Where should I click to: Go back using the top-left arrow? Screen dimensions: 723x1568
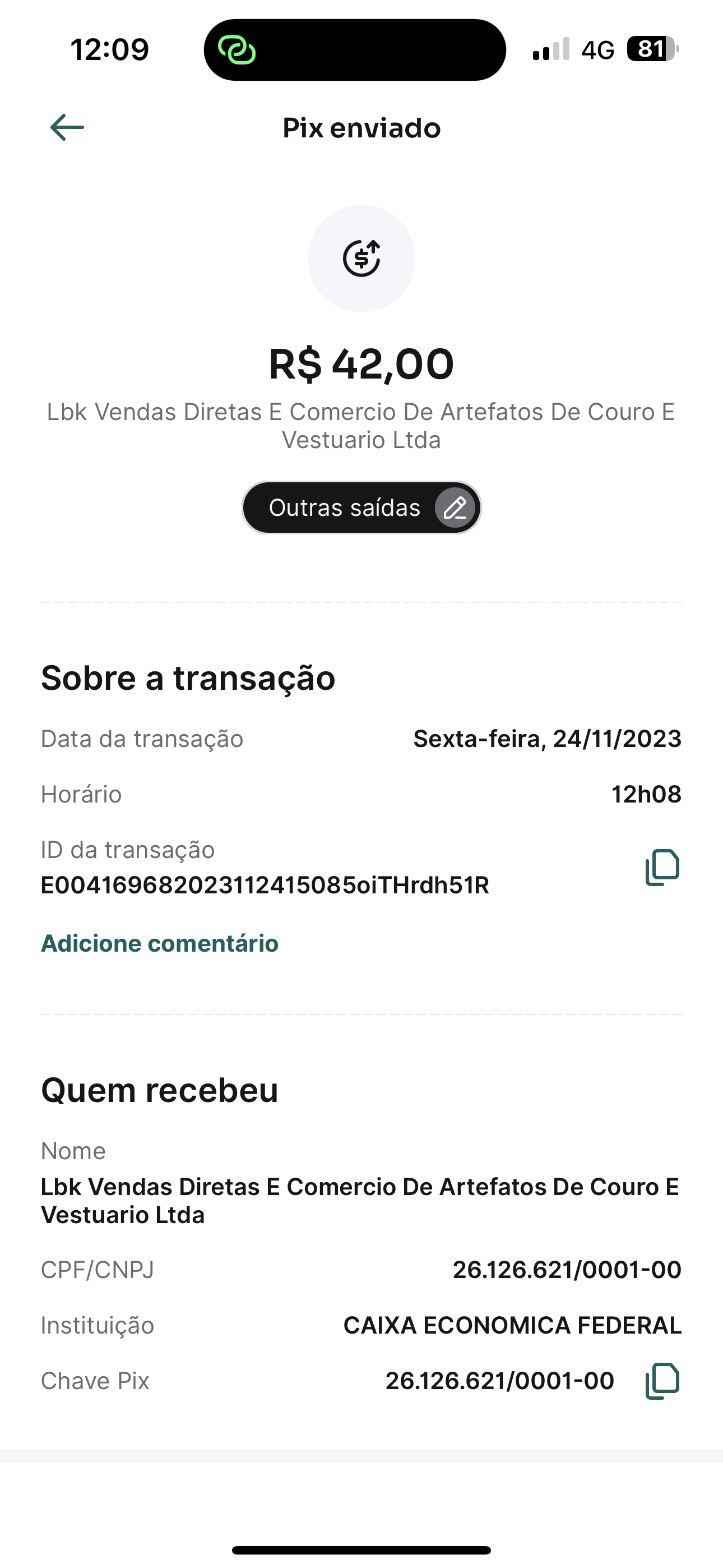[67, 127]
